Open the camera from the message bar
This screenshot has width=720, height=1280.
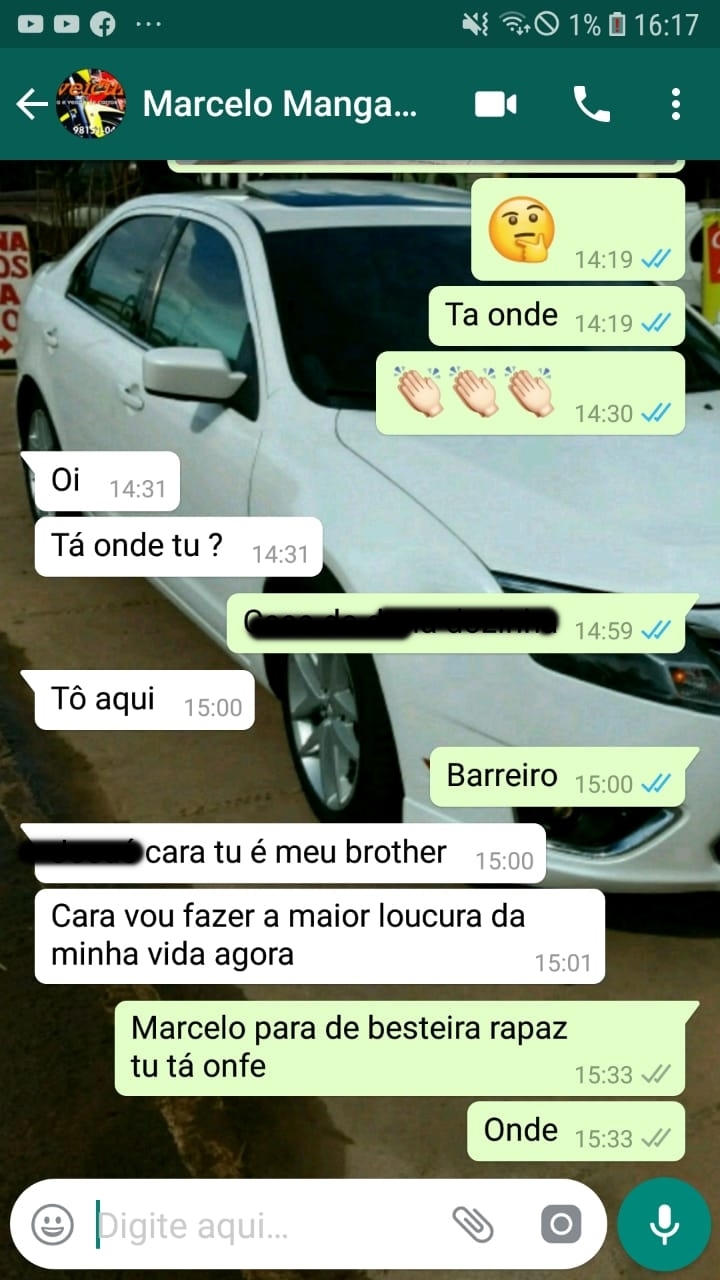pyautogui.click(x=560, y=1224)
